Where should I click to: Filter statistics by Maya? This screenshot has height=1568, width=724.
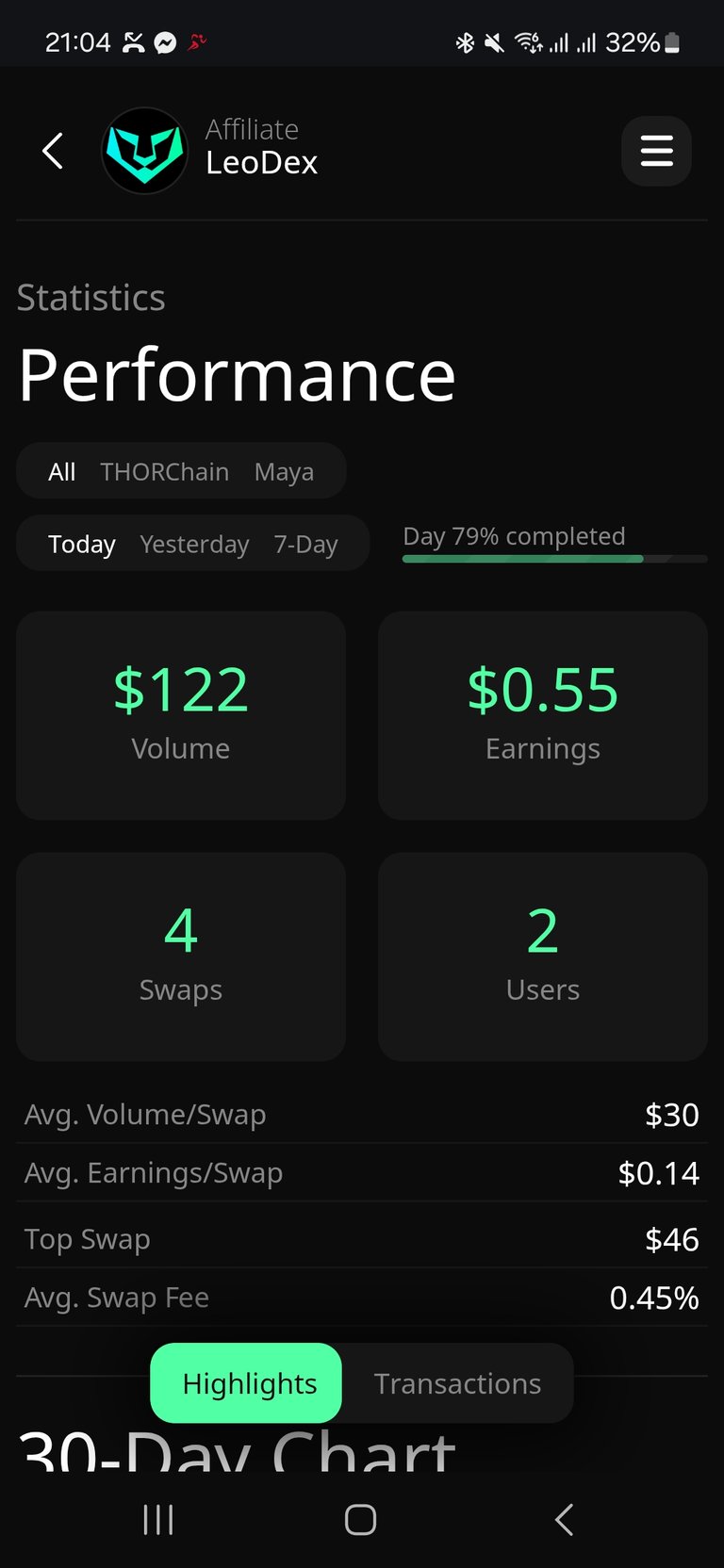tap(284, 472)
